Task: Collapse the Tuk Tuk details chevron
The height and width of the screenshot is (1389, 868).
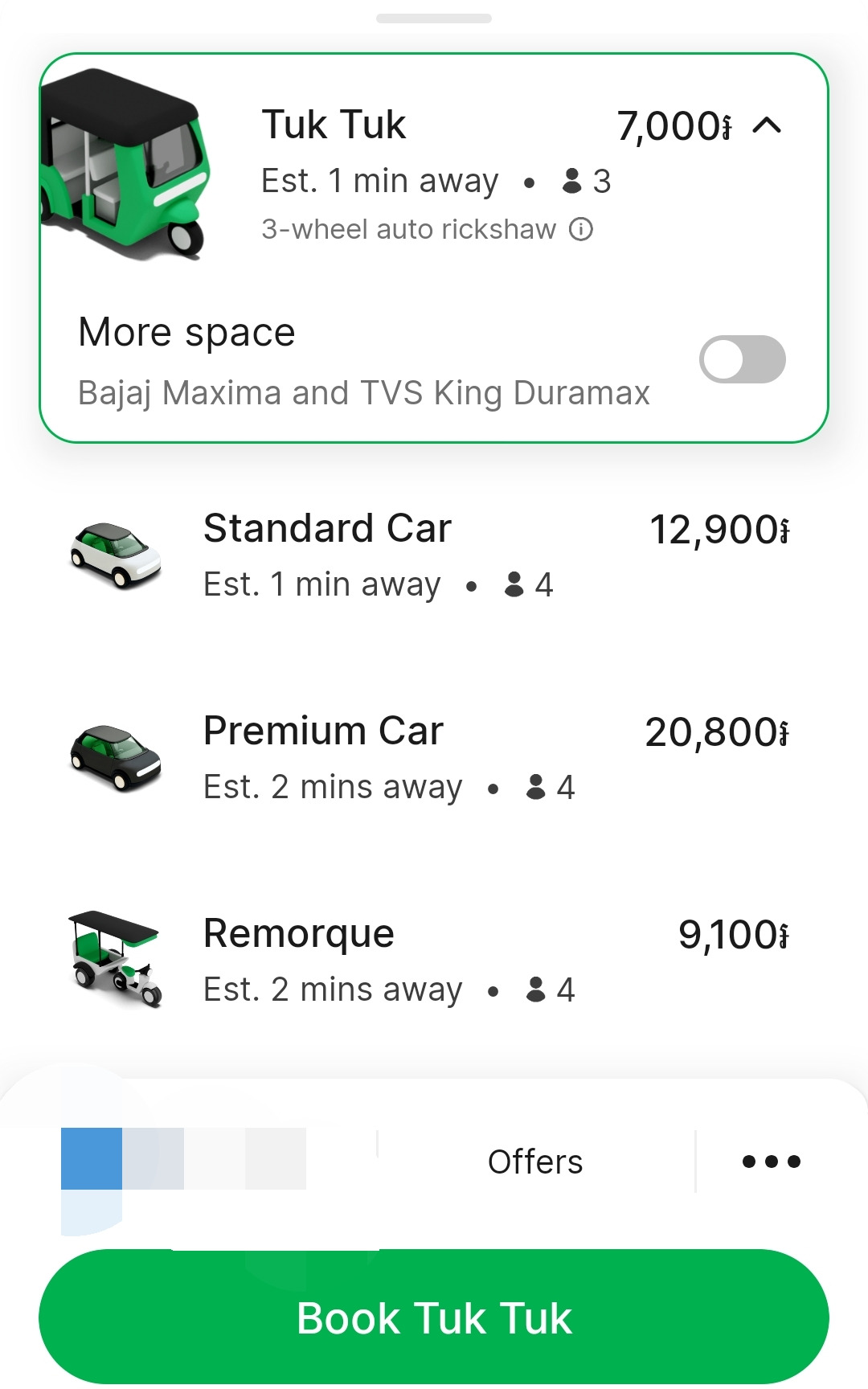Action: 767,125
